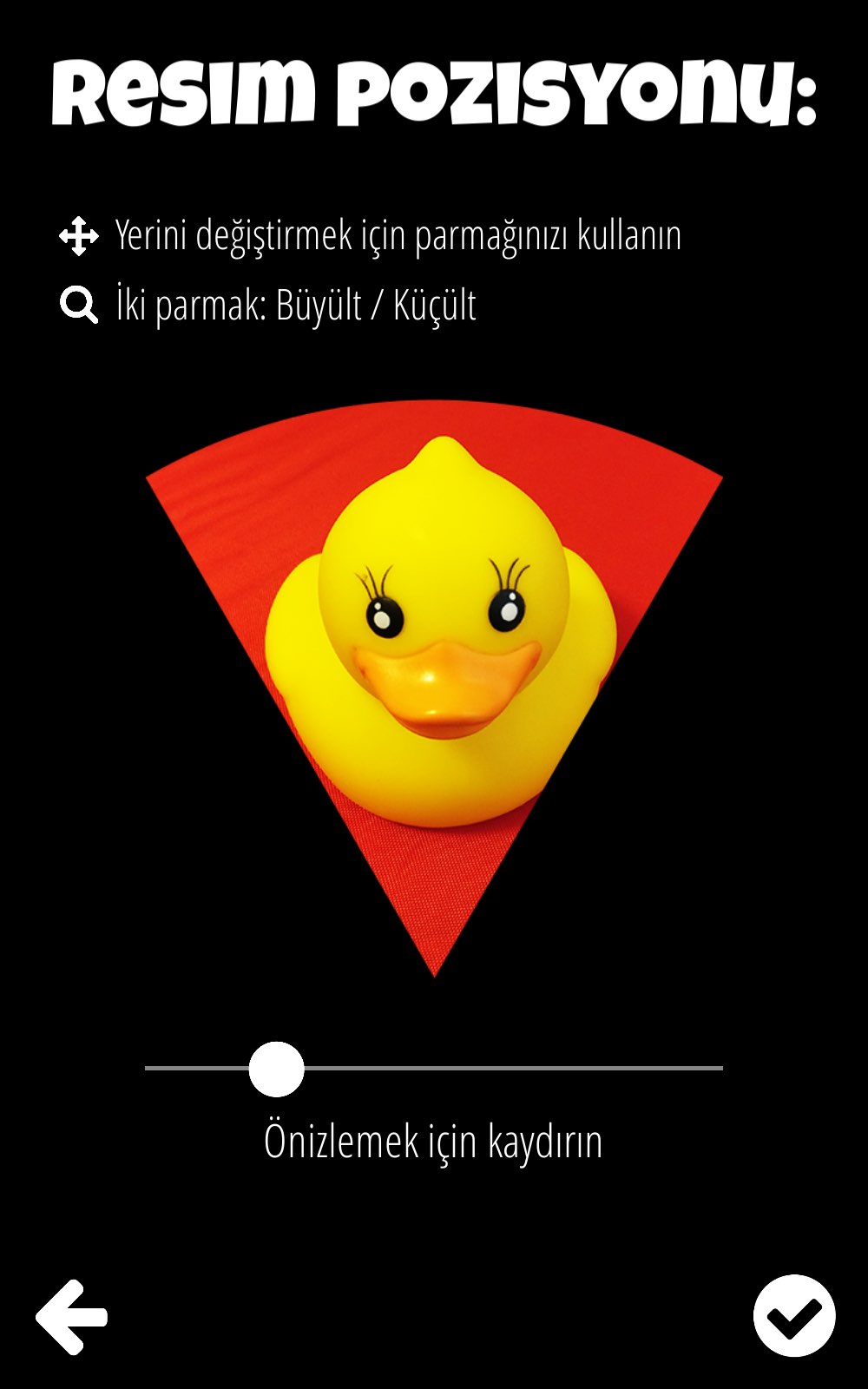This screenshot has height=1389, width=868.
Task: Confirm image position with the checkmark
Action: pos(794,1316)
